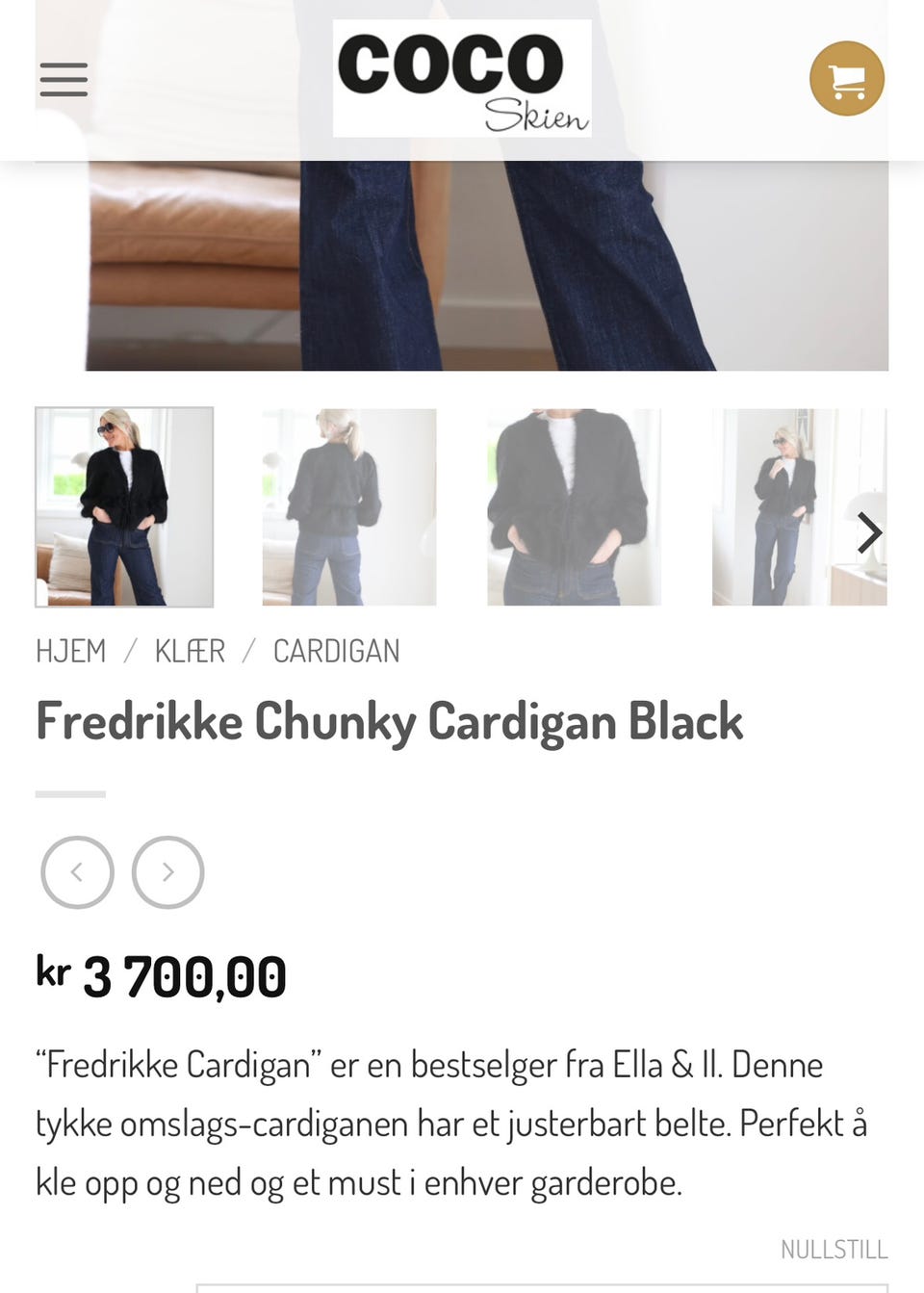The width and height of the screenshot is (924, 1293).
Task: Open the hamburger navigation menu
Action: pyautogui.click(x=64, y=79)
